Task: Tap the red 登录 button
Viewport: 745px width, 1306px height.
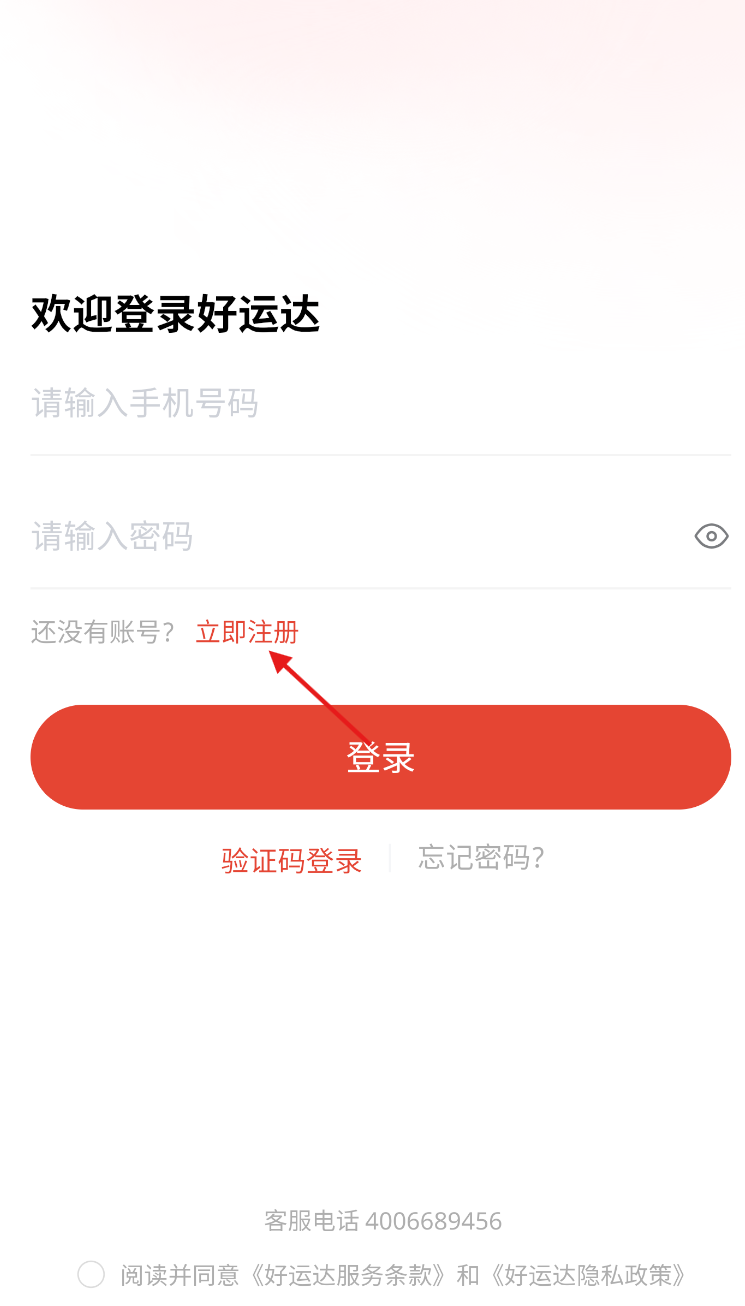Action: (381, 757)
